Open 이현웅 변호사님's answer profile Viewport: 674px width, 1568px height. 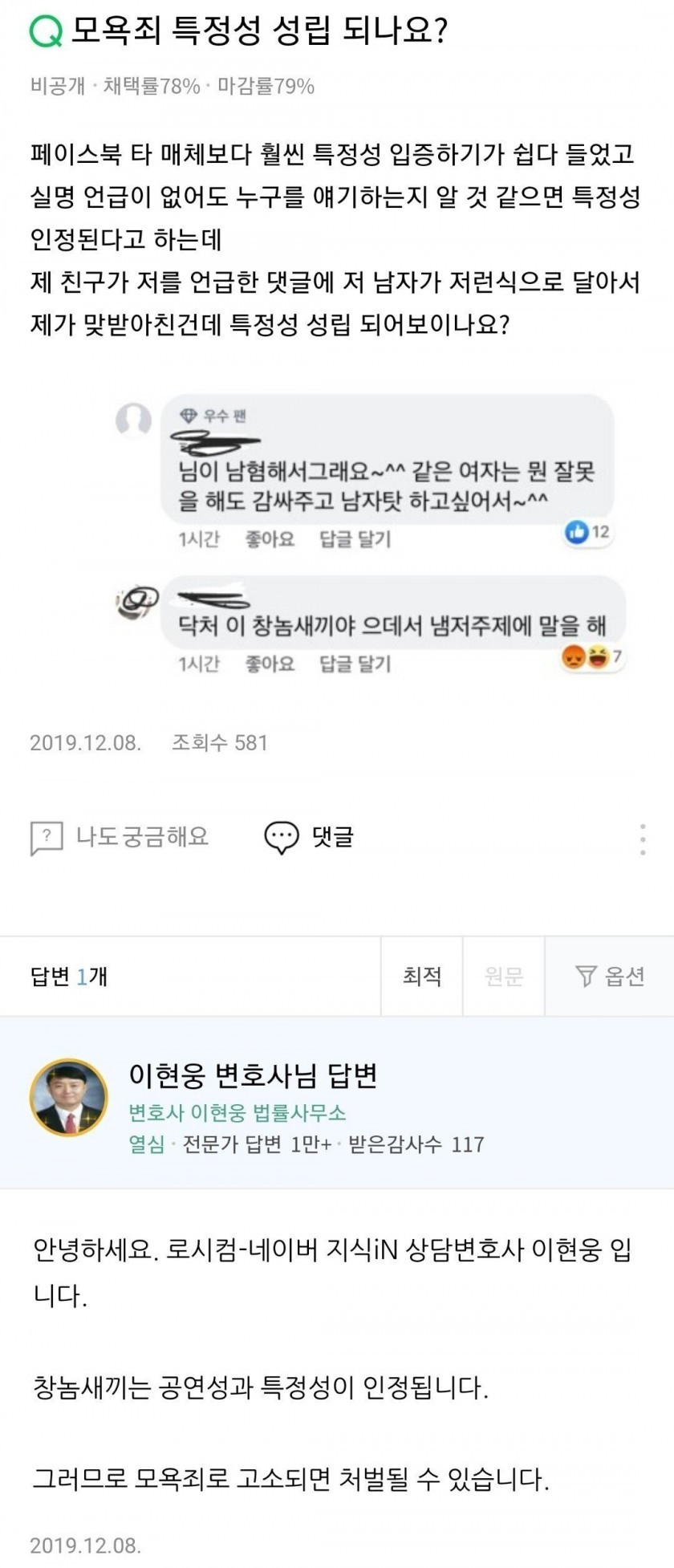(x=253, y=1075)
